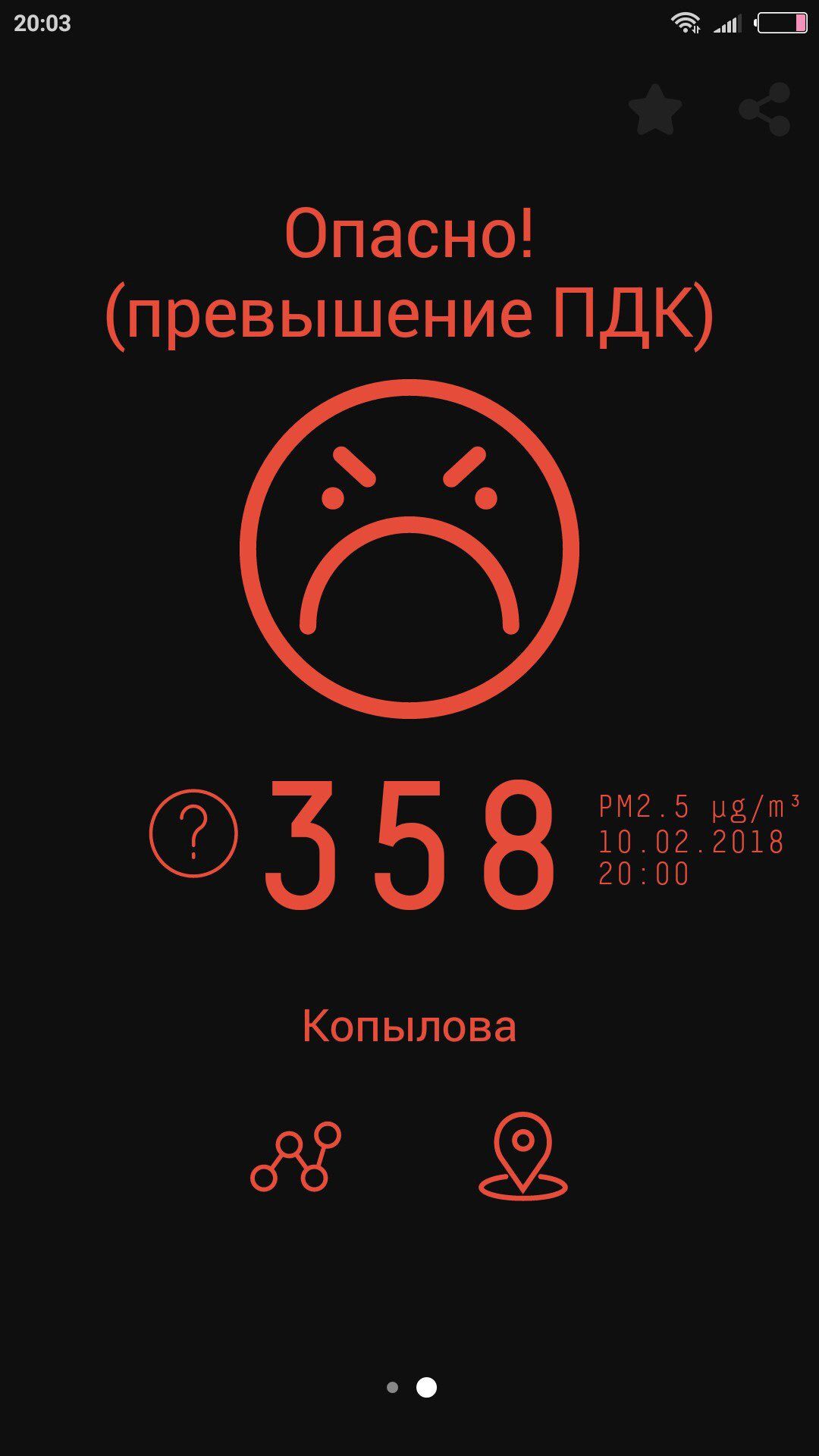Image resolution: width=819 pixels, height=1456 pixels.
Task: Open the question mark help icon
Action: pos(194,833)
